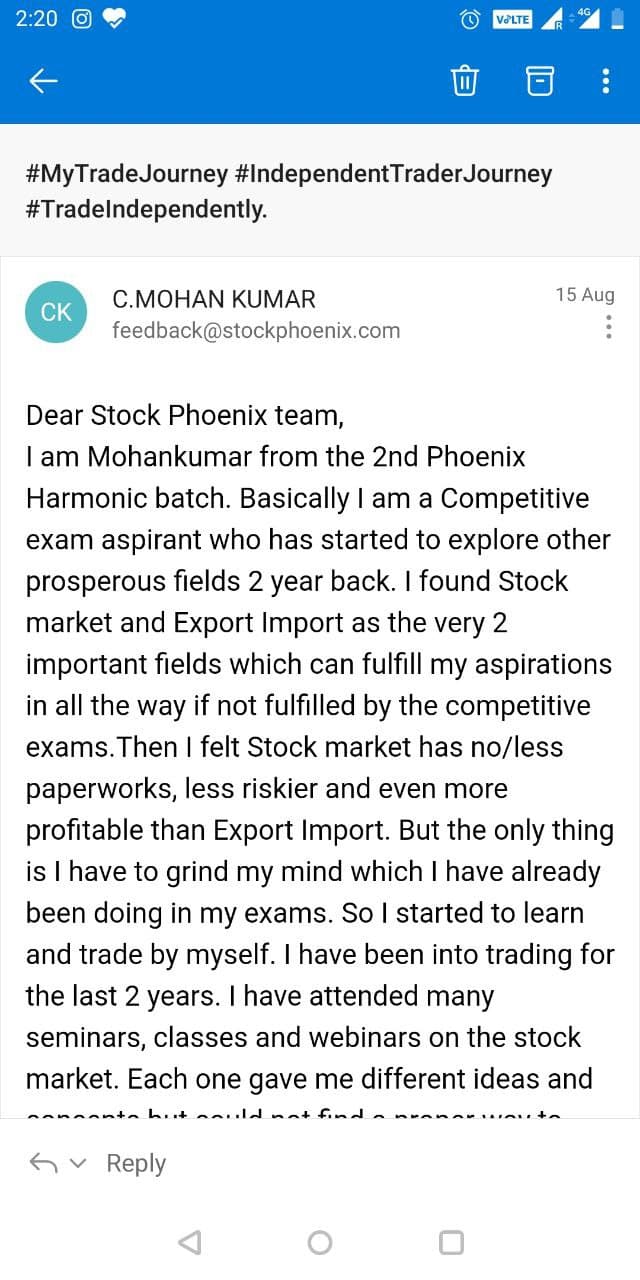Open the CK sender avatar
Screen dimensions: 640x1280
pyautogui.click(x=55, y=312)
